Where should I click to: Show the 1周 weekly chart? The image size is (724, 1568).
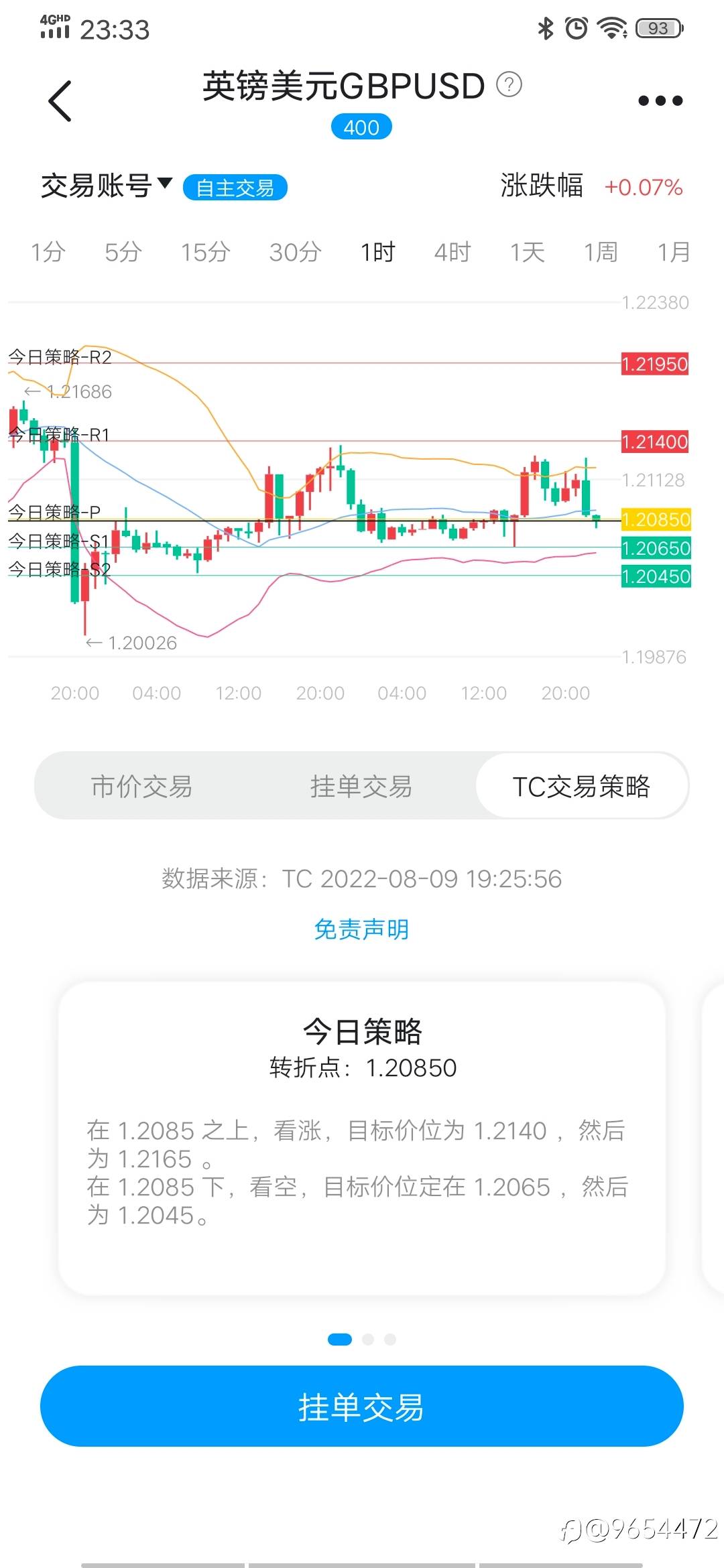click(x=601, y=252)
